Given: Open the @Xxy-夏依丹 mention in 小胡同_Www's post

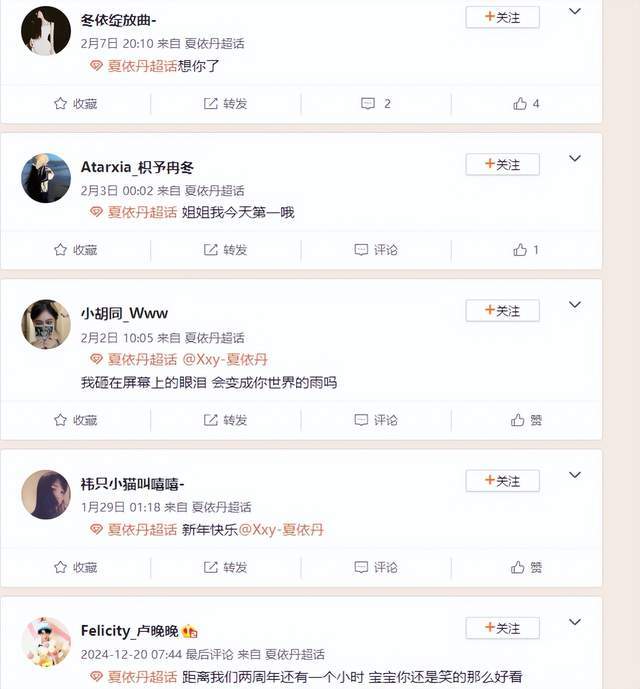Looking at the screenshot, I should 225,359.
